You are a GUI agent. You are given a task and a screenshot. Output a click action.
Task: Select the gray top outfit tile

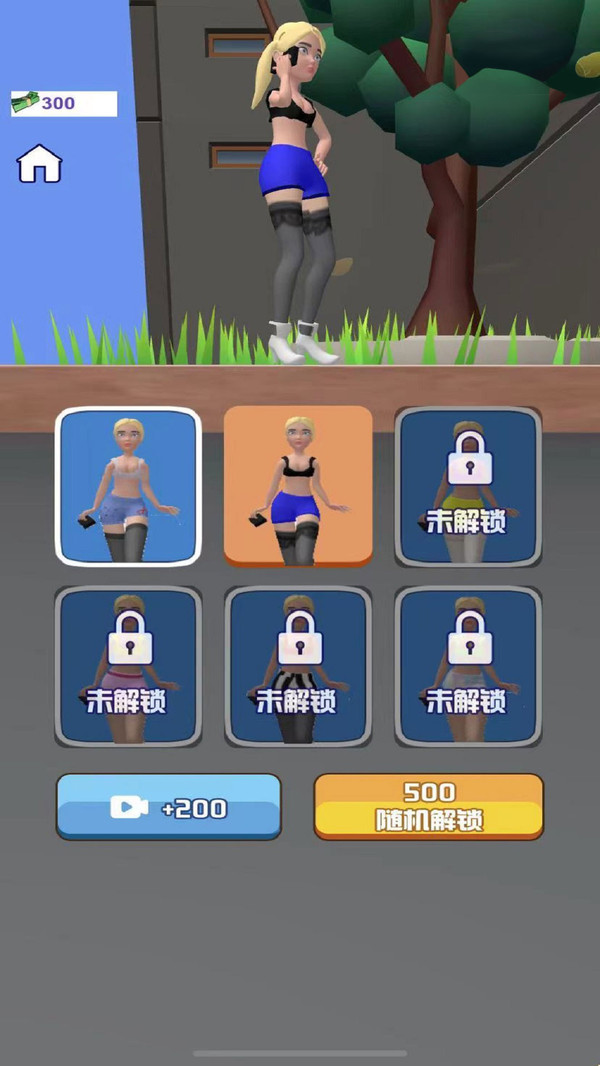pos(128,486)
